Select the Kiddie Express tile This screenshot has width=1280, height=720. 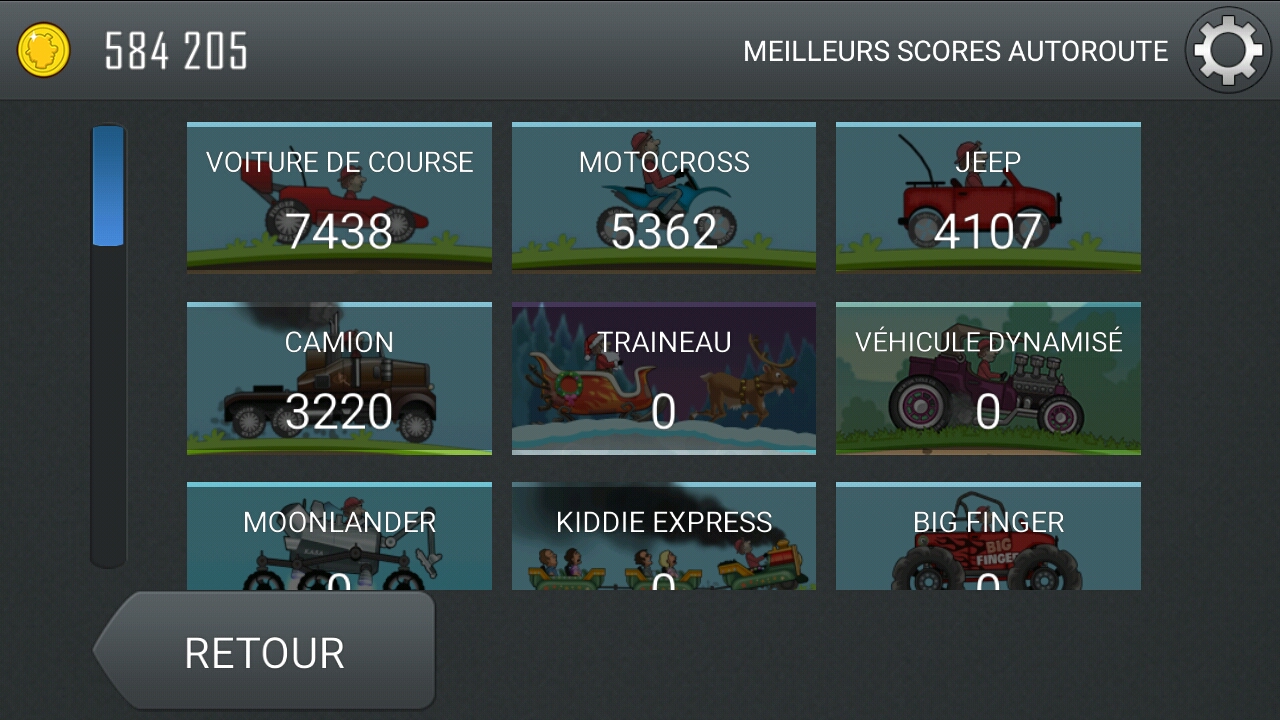coord(664,537)
